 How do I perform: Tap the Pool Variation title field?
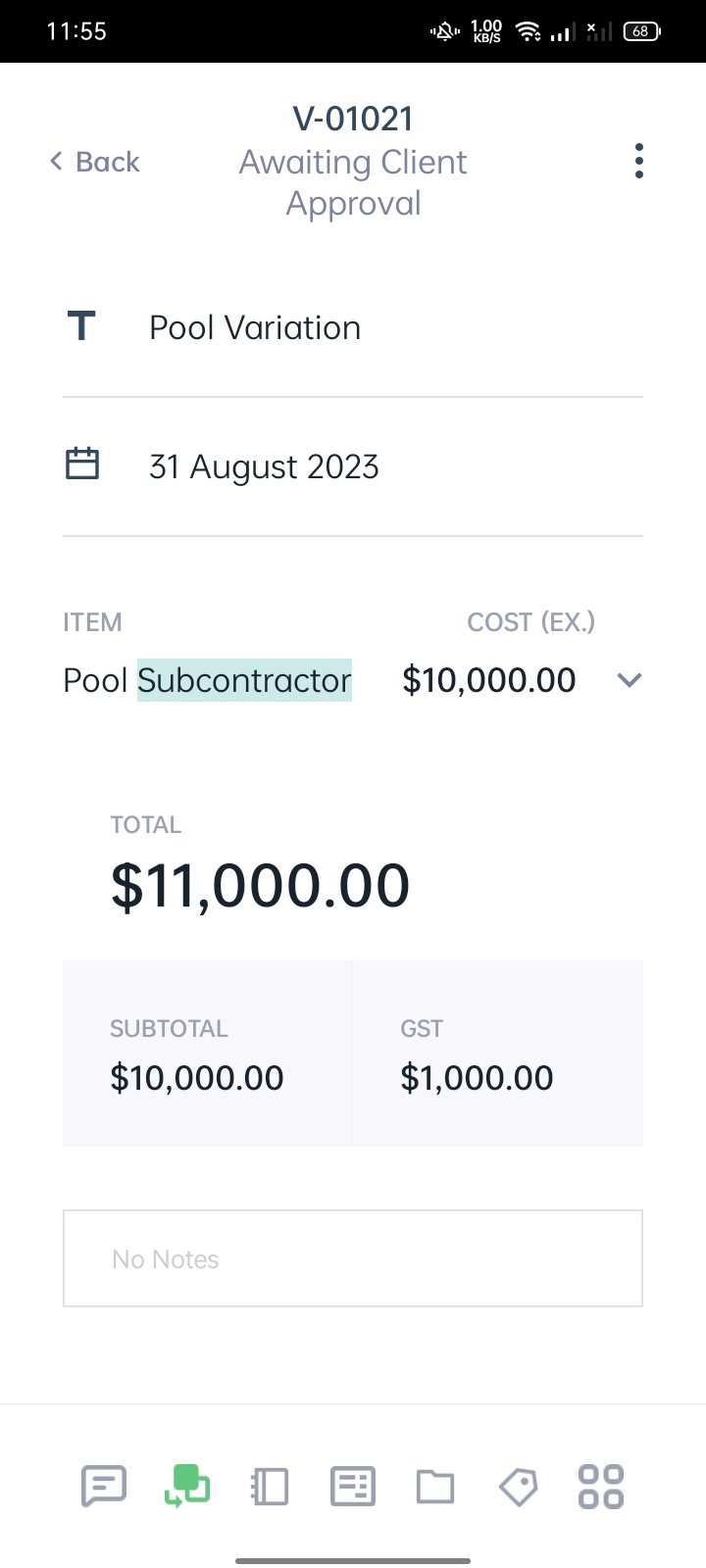tap(353, 327)
